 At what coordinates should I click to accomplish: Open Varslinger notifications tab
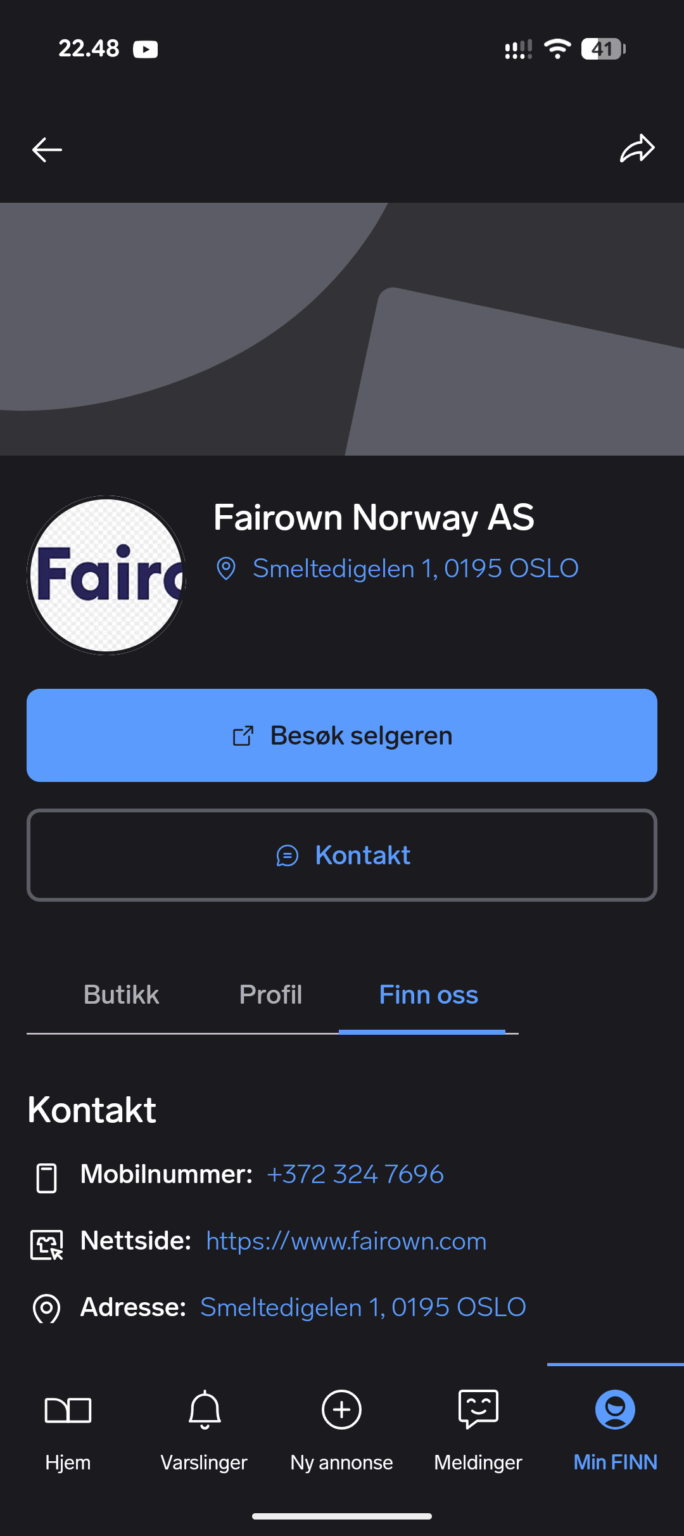(204, 1432)
